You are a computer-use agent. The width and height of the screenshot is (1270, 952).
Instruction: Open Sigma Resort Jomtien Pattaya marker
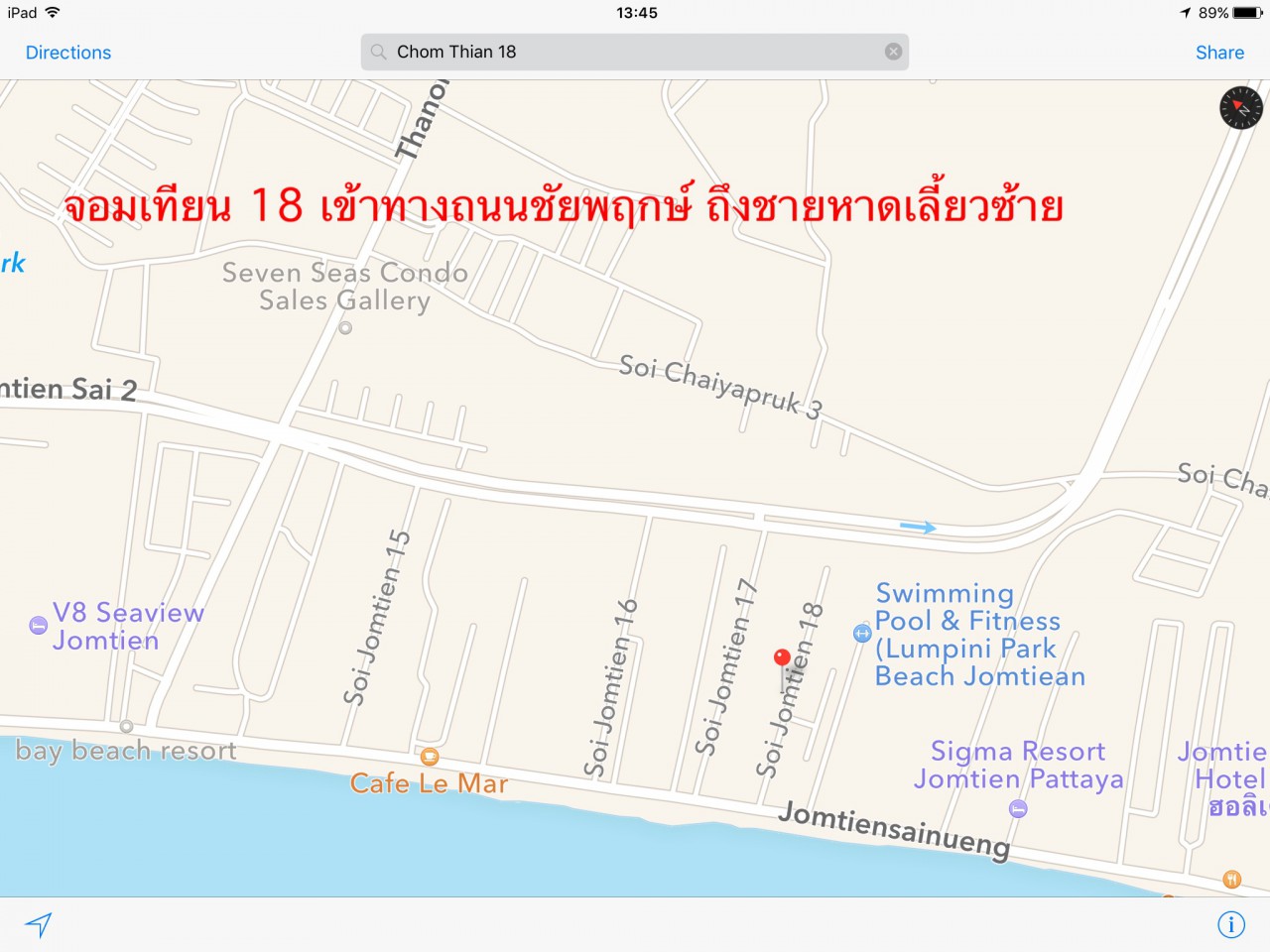click(1018, 809)
